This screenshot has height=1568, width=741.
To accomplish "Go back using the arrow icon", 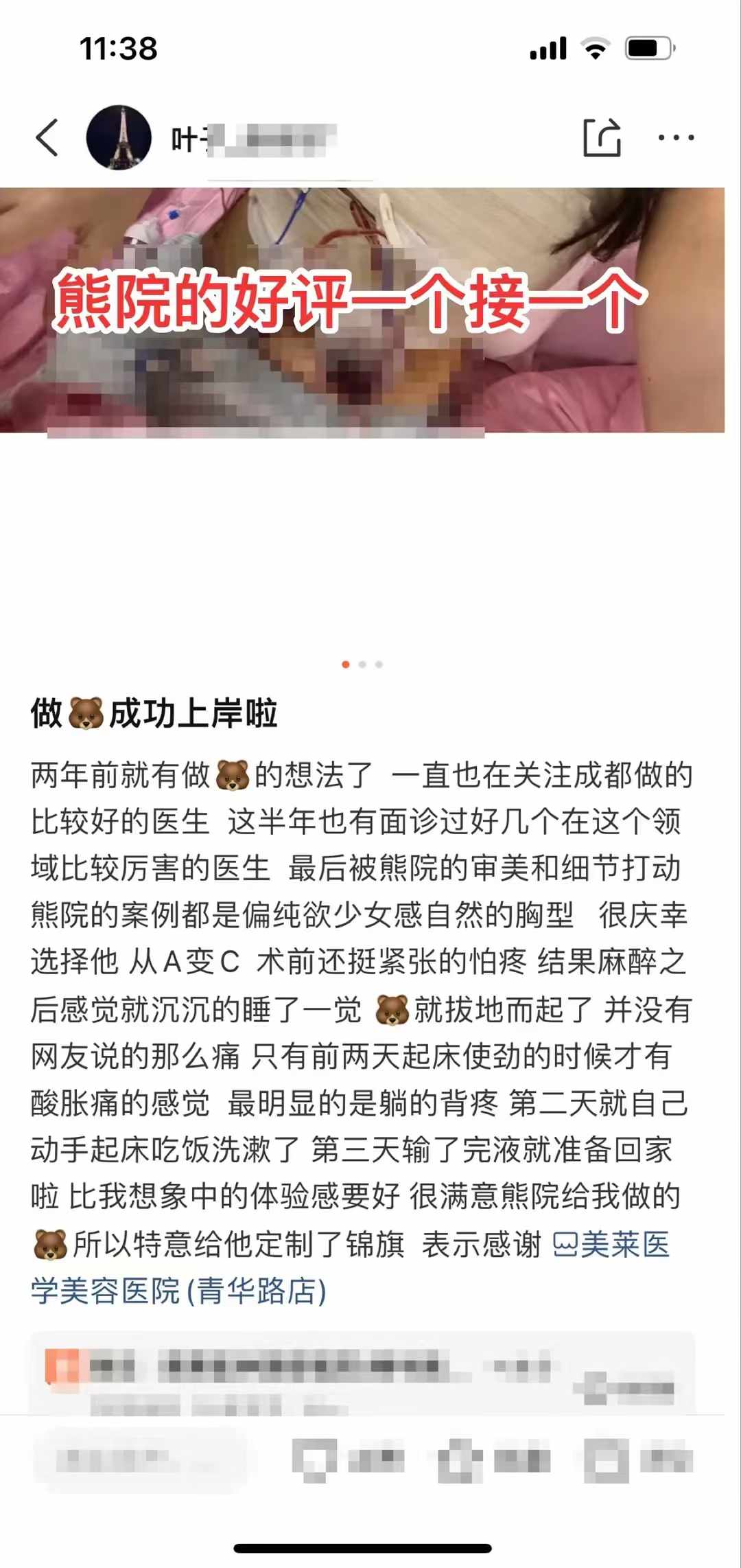I will pos(47,138).
